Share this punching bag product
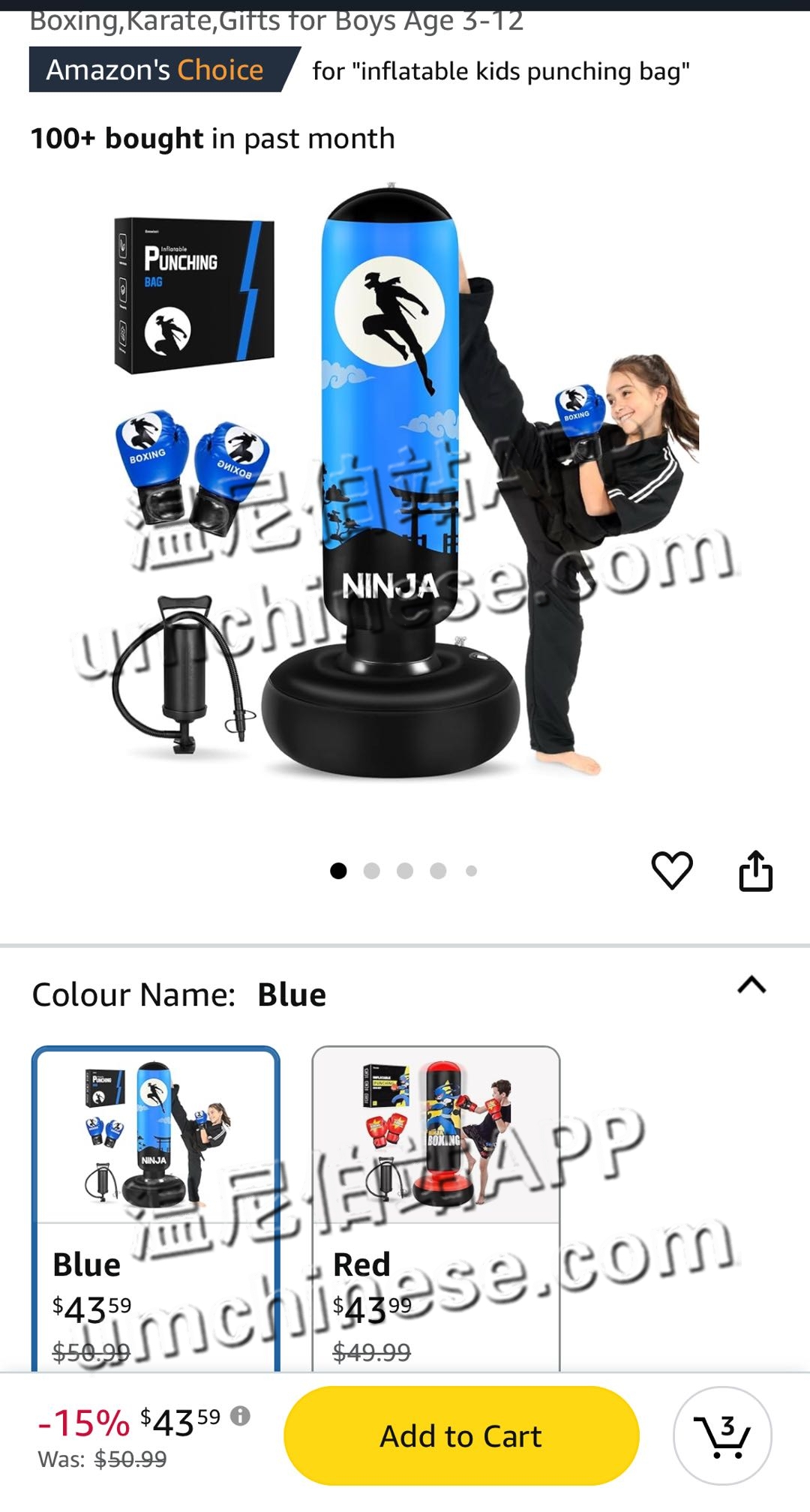Image resolution: width=810 pixels, height=1512 pixels. (755, 871)
